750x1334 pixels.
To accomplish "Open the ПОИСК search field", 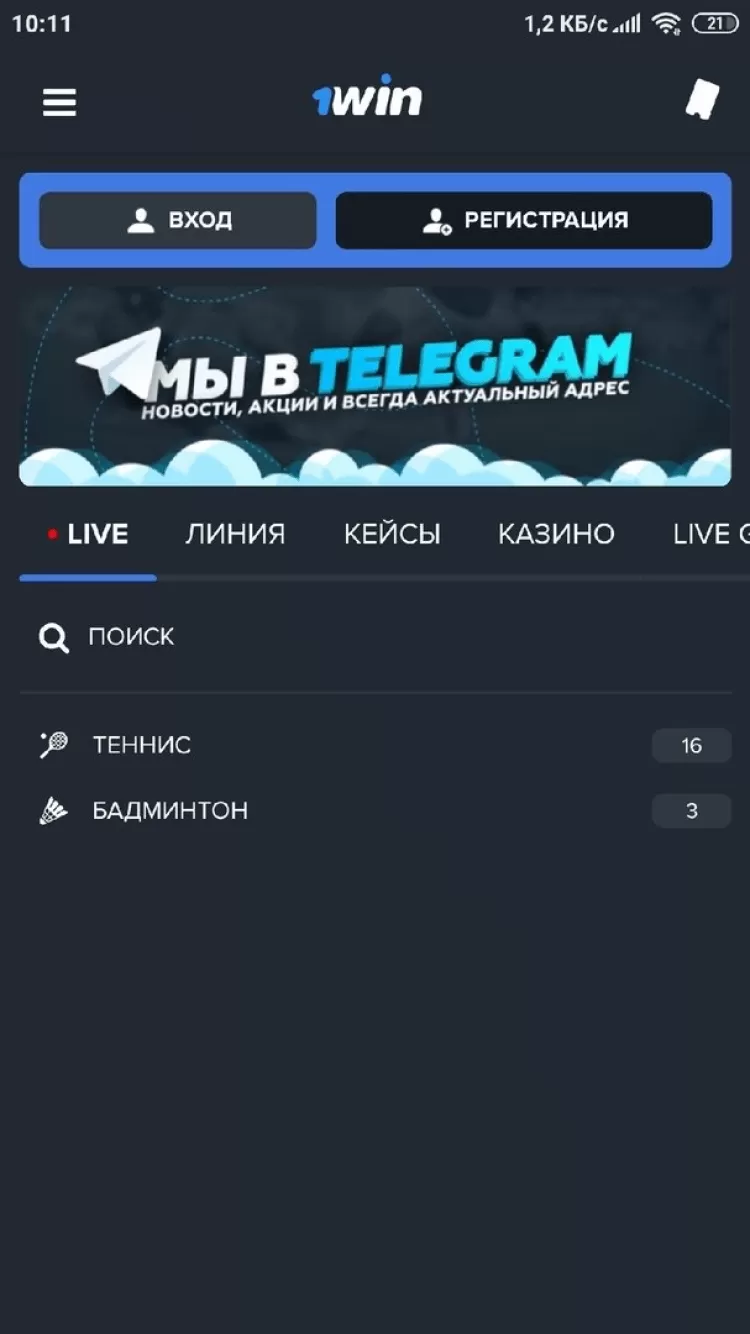I will (x=130, y=637).
